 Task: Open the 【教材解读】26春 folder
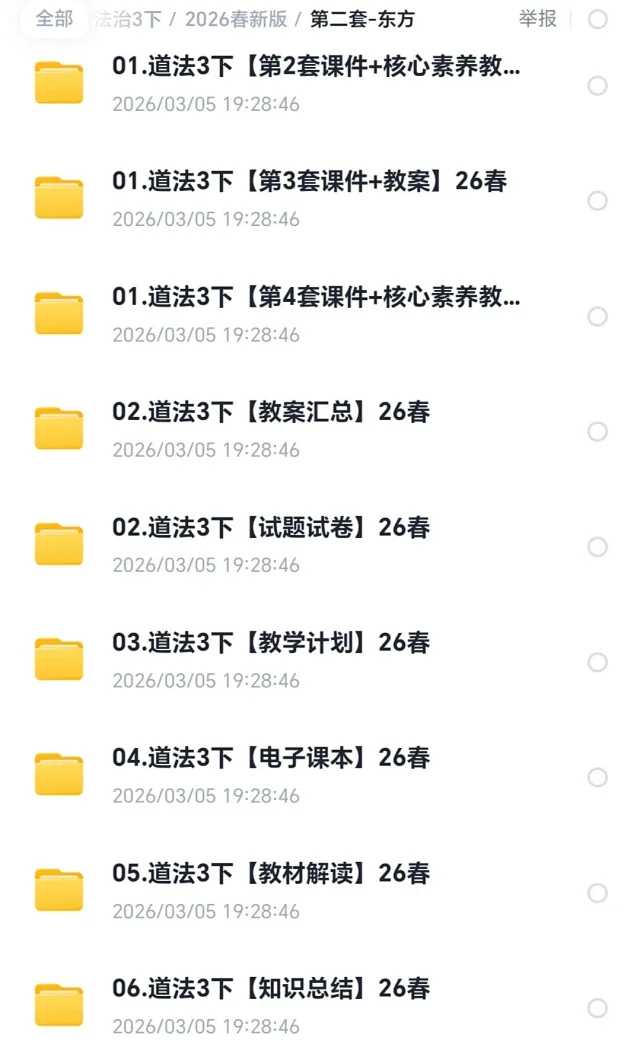click(x=271, y=873)
